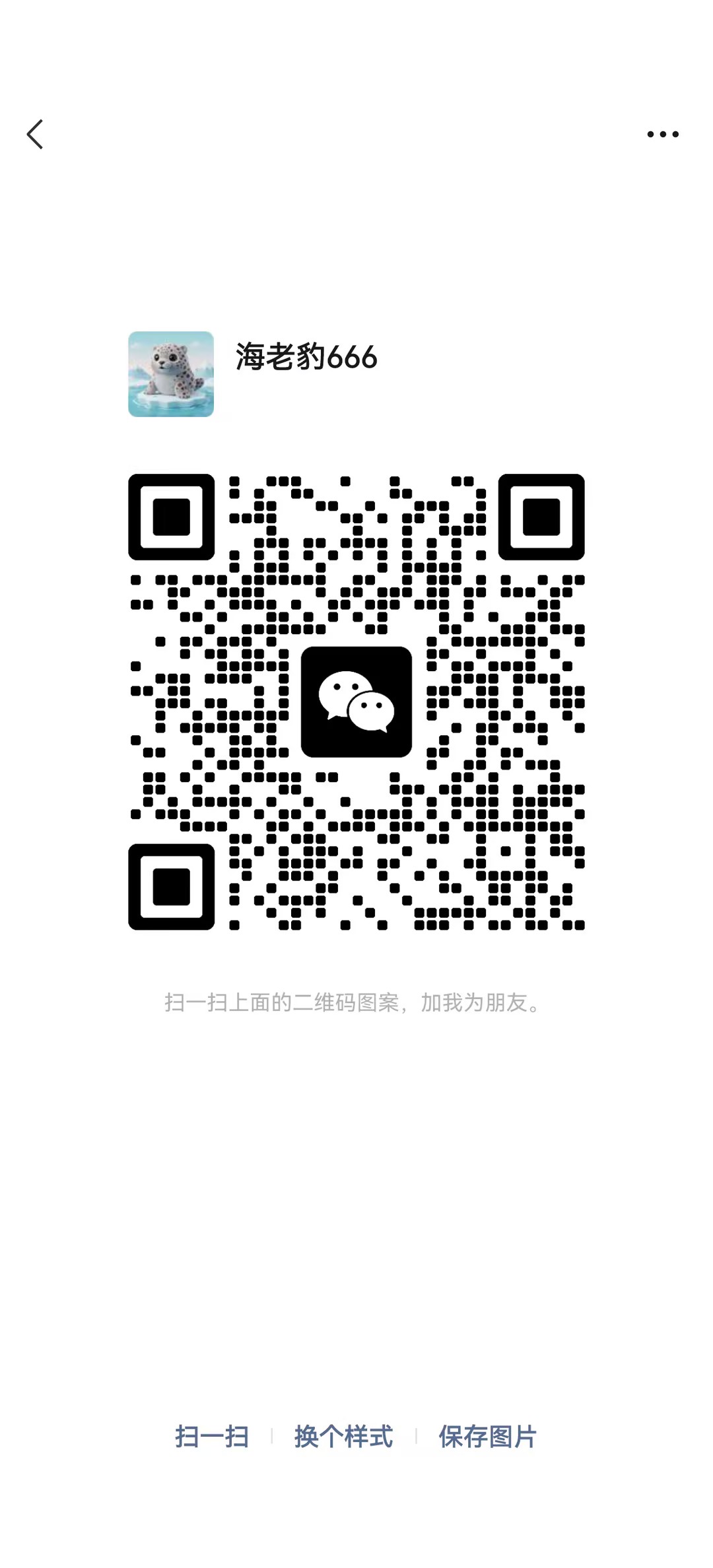Click the chat bubbles icon inside the QR code
The height and width of the screenshot is (1568, 713).
click(356, 702)
